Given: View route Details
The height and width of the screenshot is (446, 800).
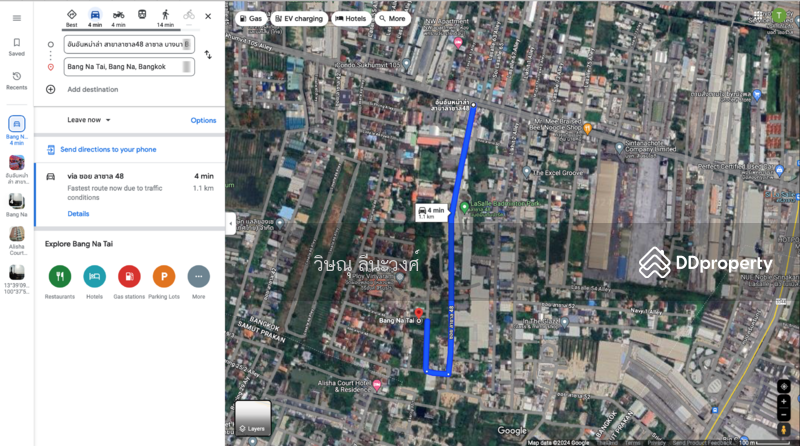Looking at the screenshot, I should point(78,214).
